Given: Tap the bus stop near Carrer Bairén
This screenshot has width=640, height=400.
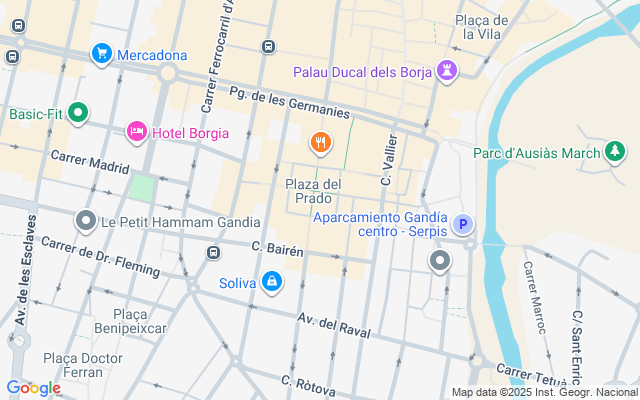Looking at the screenshot, I should pos(212,252).
